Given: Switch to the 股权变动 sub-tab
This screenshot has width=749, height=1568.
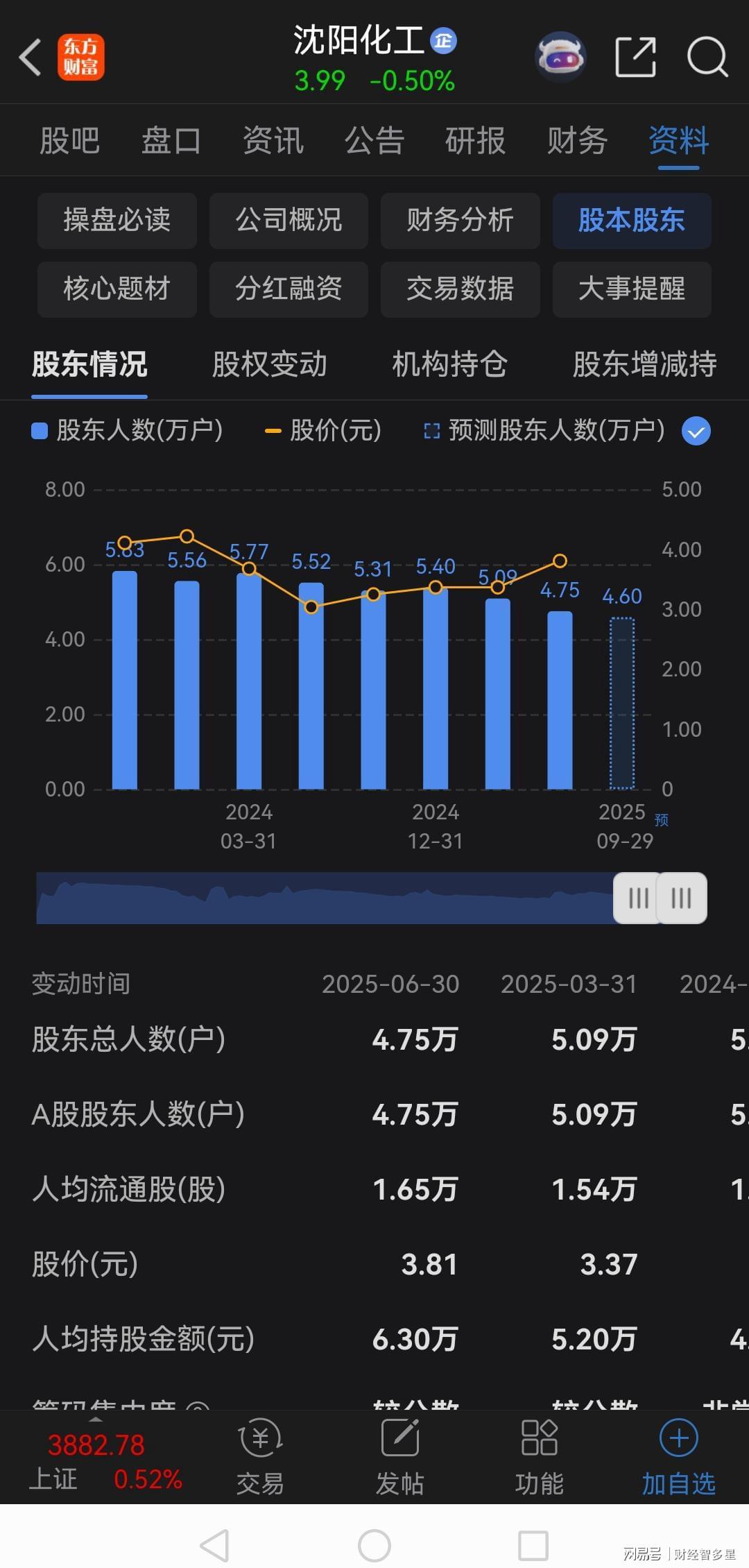Looking at the screenshot, I should (269, 364).
